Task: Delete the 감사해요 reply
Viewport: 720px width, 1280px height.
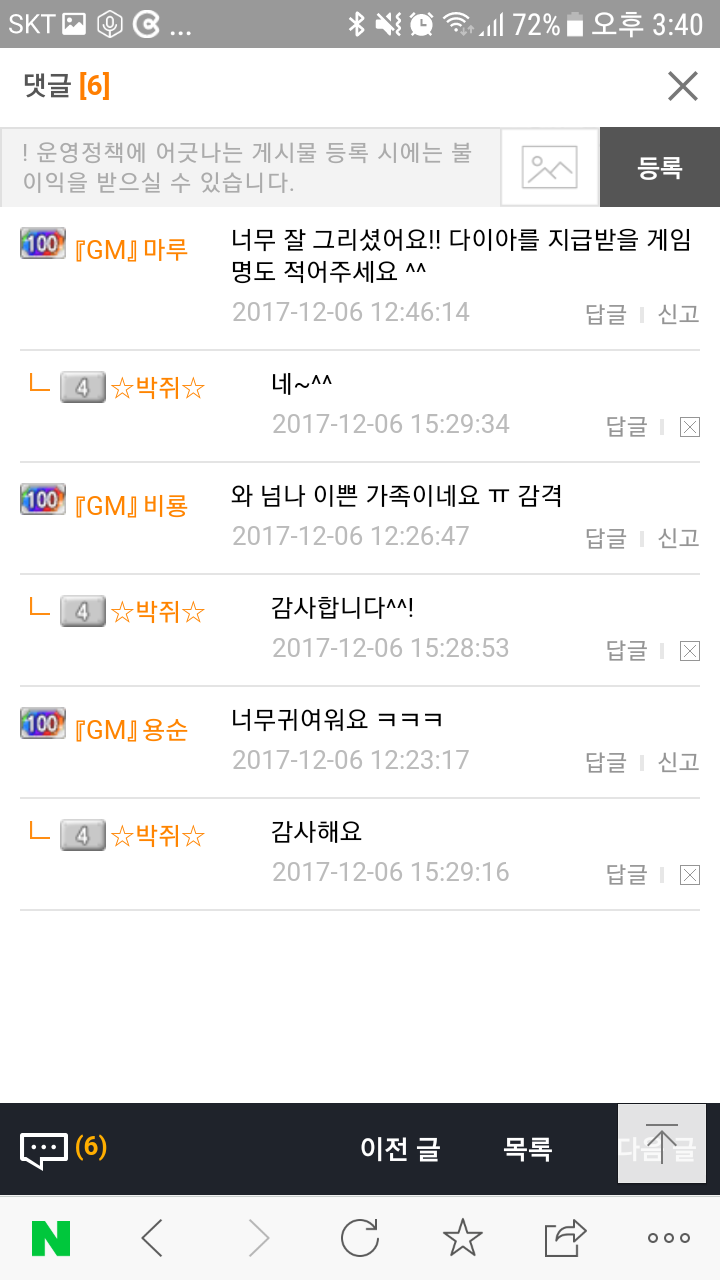Action: pos(689,875)
